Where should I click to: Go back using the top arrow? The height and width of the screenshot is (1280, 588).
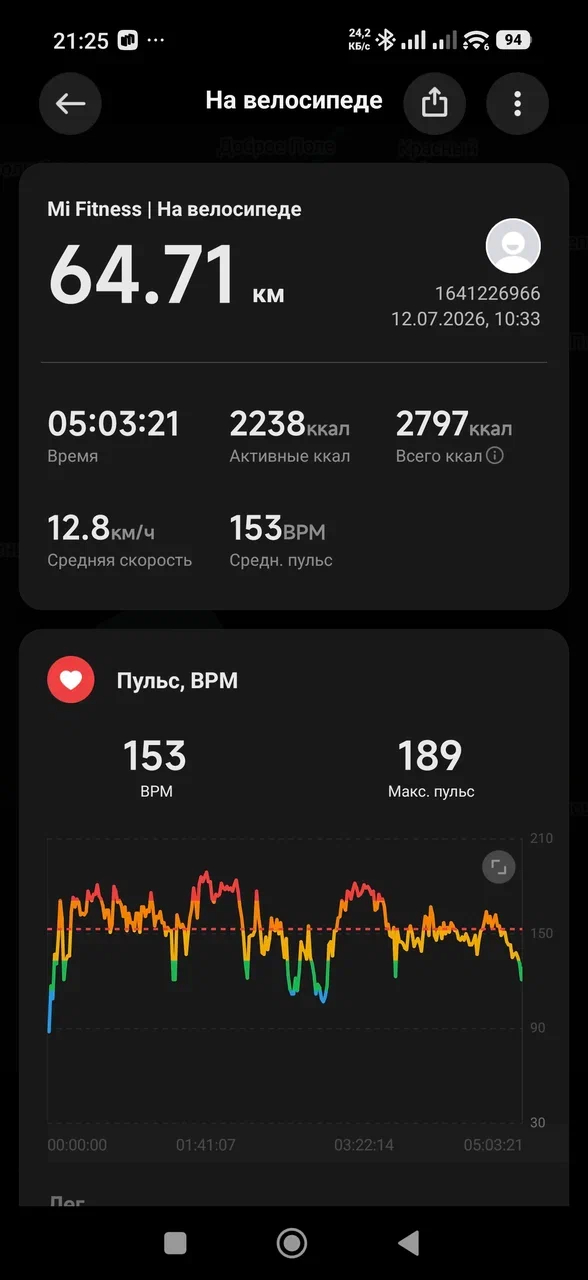tap(70, 103)
